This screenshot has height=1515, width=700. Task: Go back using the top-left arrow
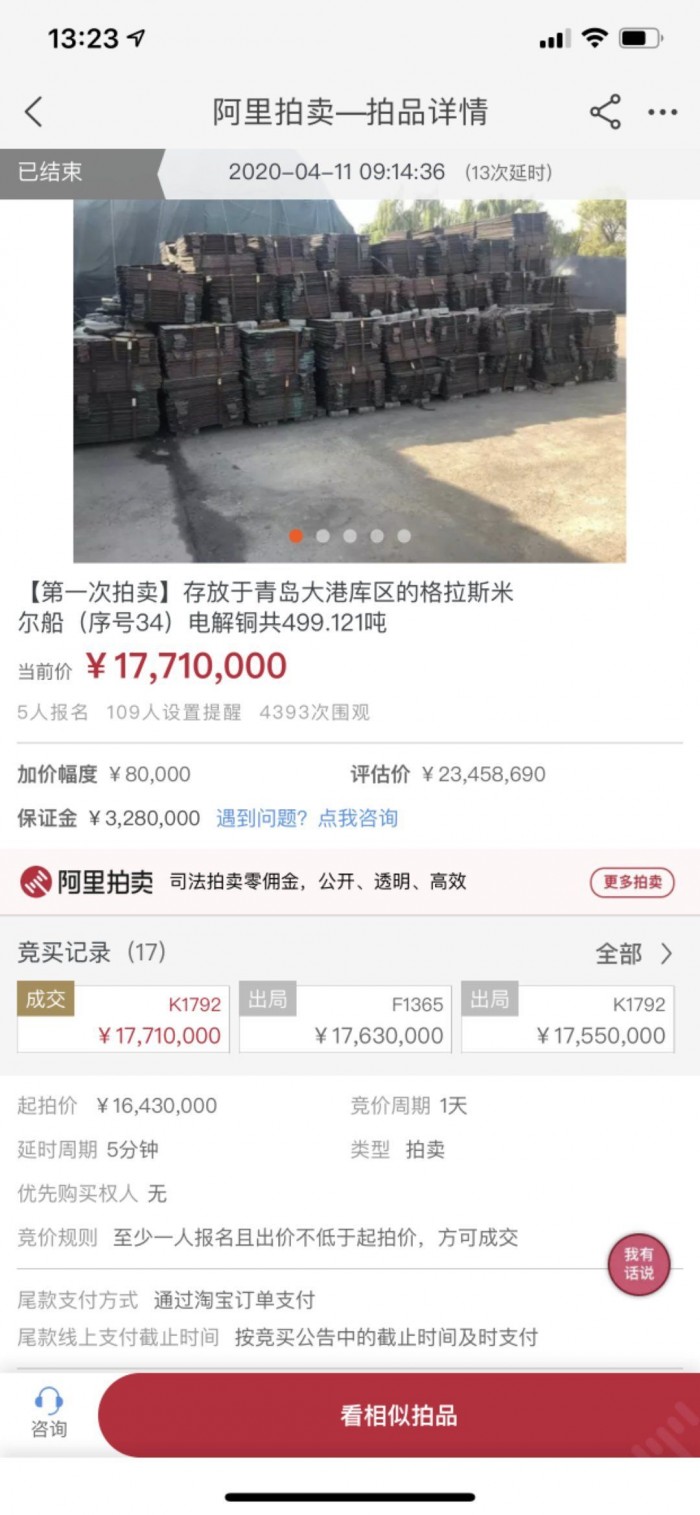tap(34, 111)
